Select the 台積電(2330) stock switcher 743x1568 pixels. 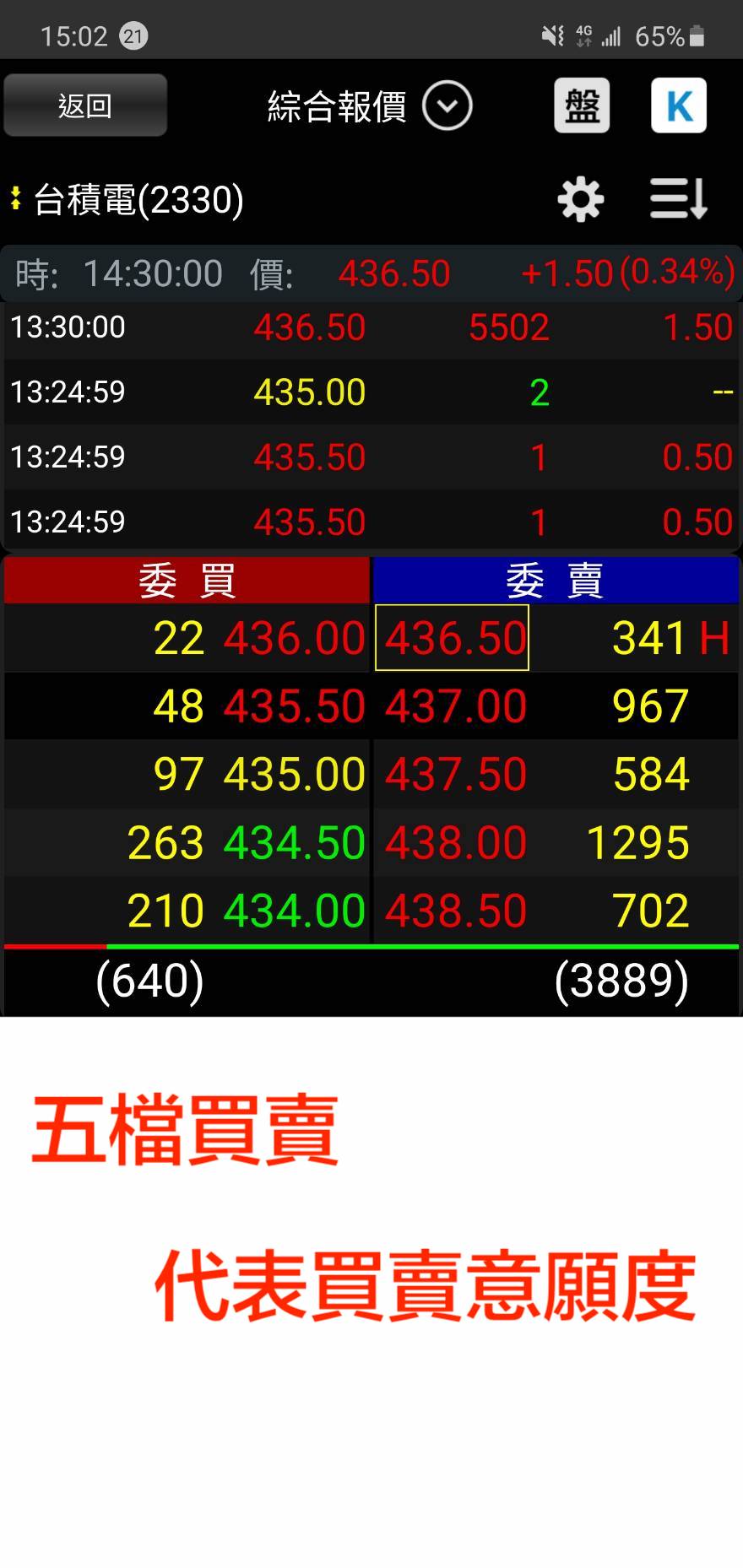(x=127, y=200)
